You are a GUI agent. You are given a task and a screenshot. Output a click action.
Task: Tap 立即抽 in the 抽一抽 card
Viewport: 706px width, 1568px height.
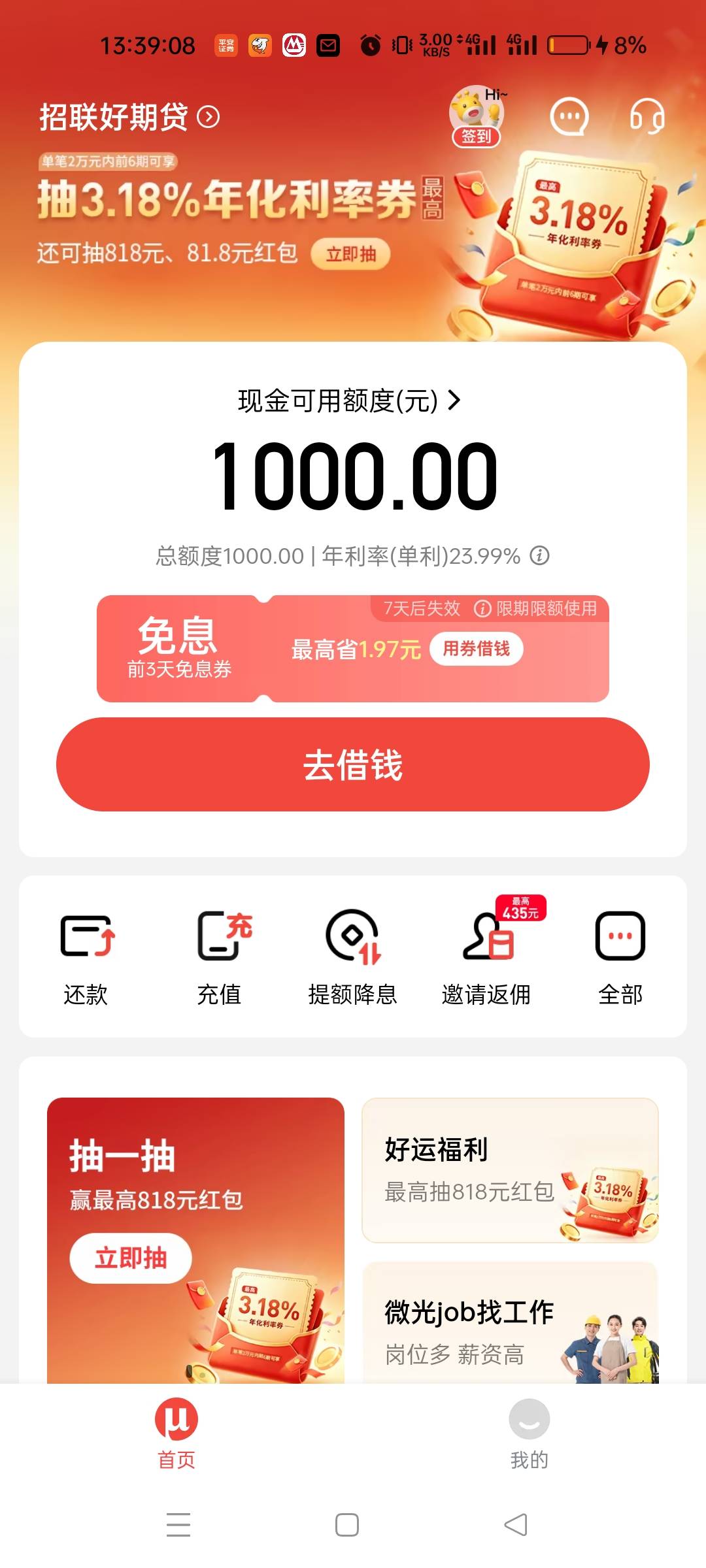[x=131, y=1258]
